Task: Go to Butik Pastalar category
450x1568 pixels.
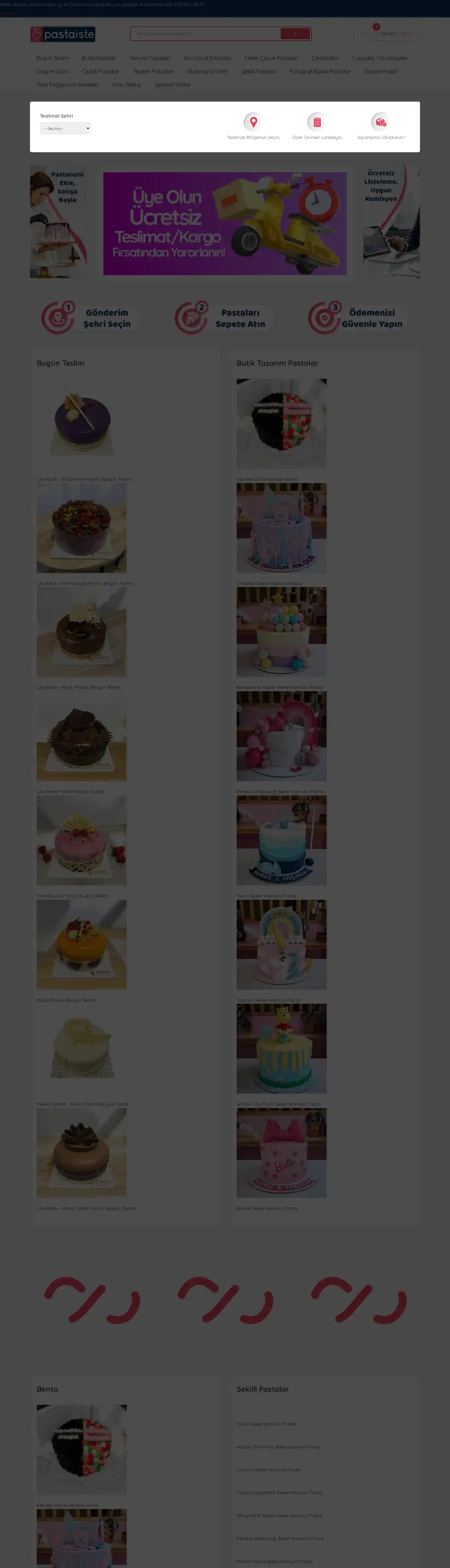Action: click(x=99, y=58)
